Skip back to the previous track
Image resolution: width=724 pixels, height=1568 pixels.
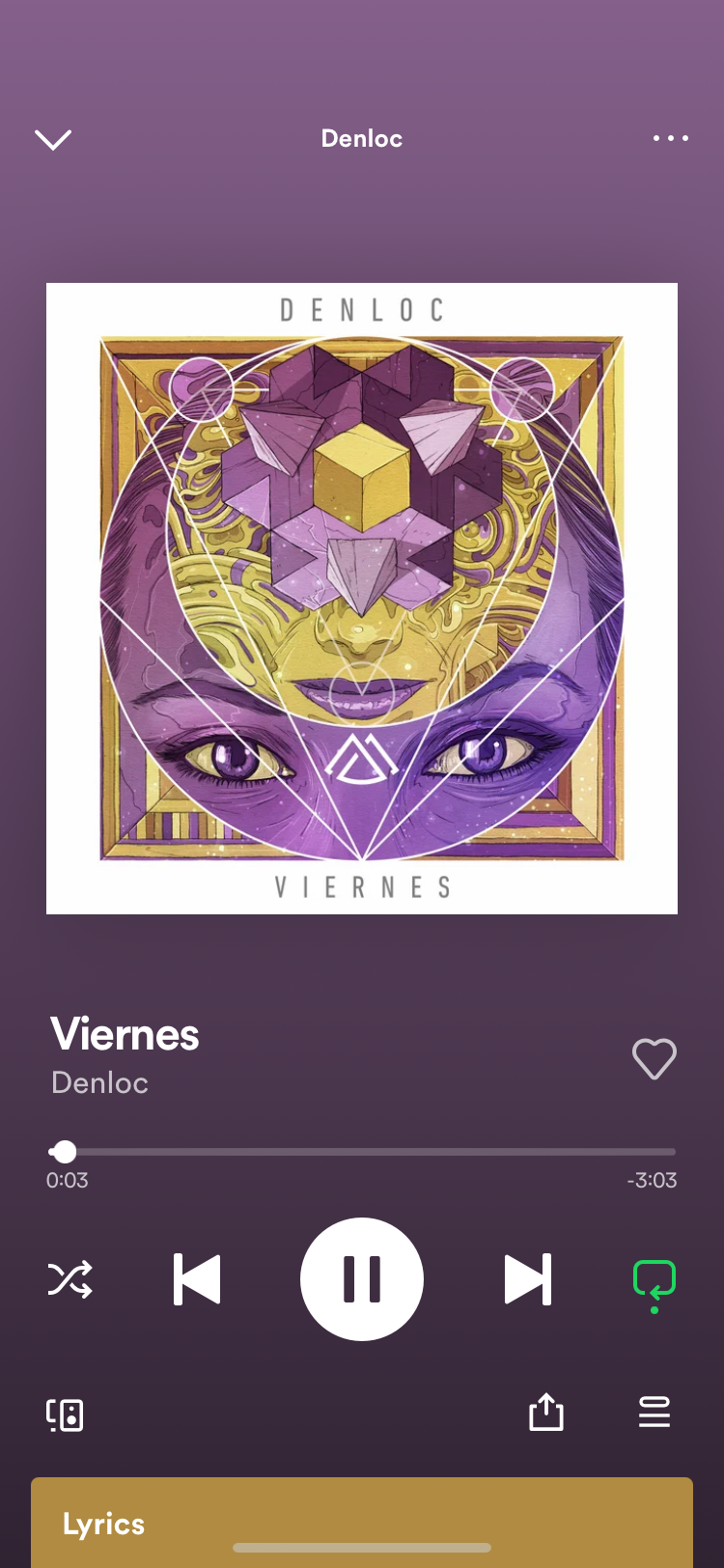(x=197, y=1279)
